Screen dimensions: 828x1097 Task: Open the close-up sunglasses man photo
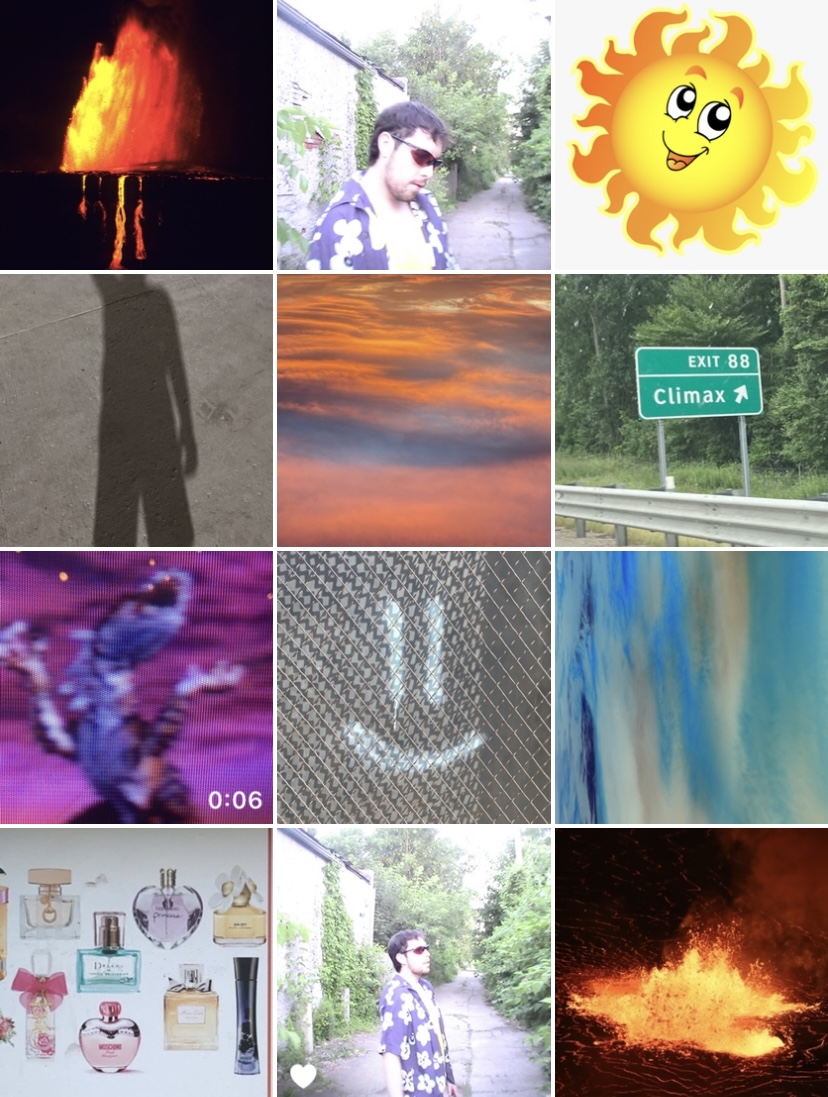tap(413, 135)
